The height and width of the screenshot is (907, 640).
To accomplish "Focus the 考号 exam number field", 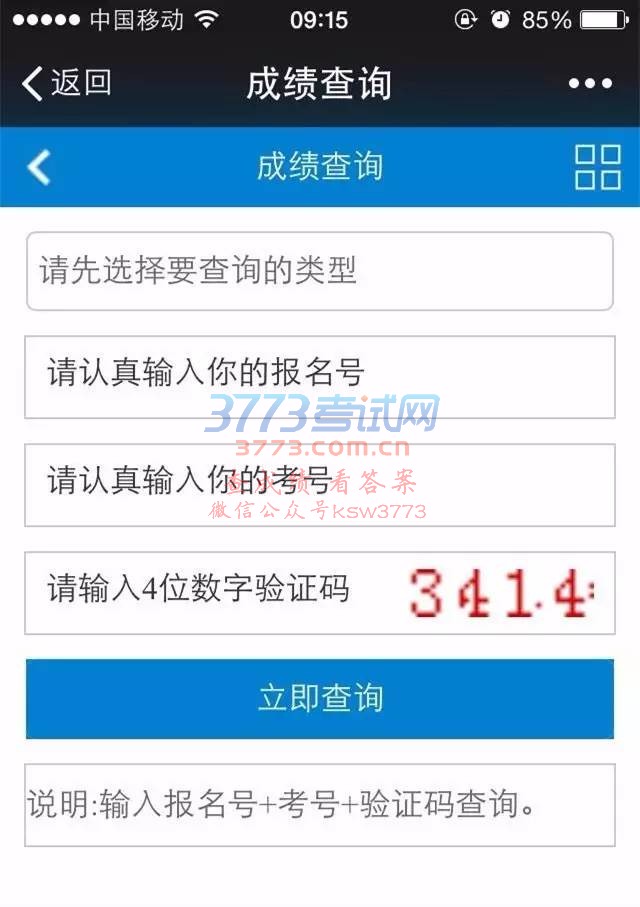I will [319, 484].
